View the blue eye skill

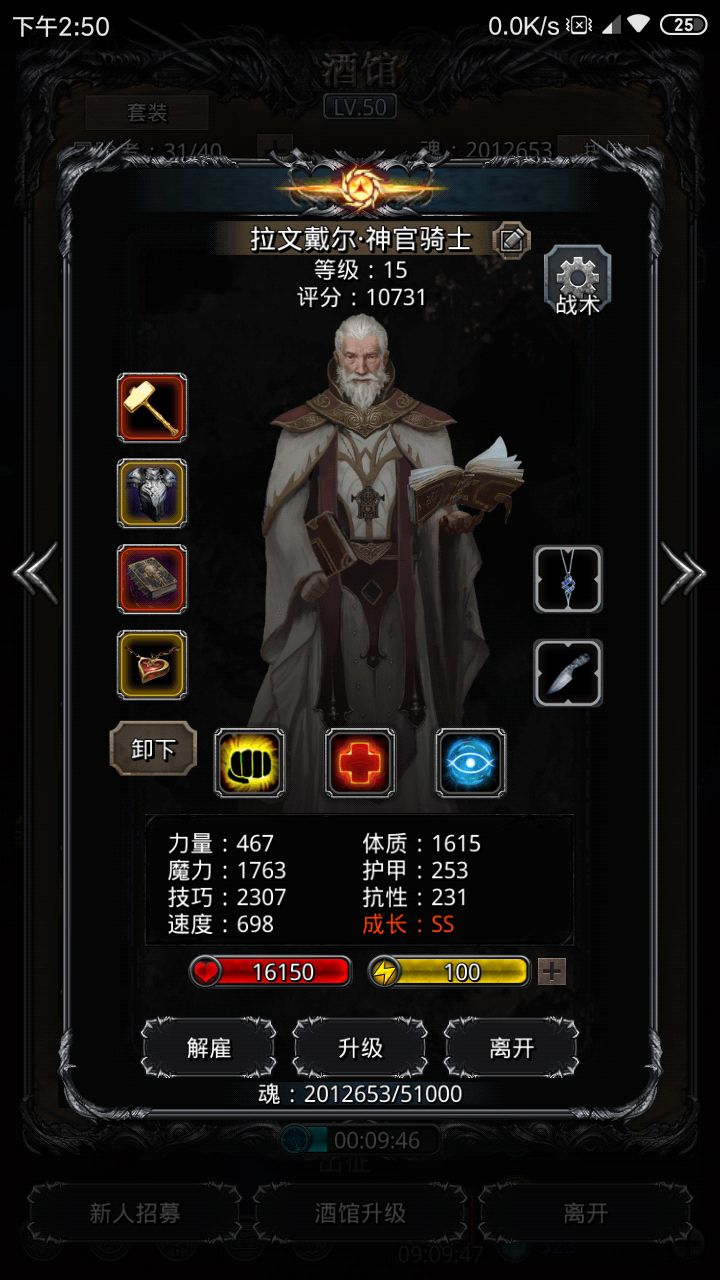[471, 763]
